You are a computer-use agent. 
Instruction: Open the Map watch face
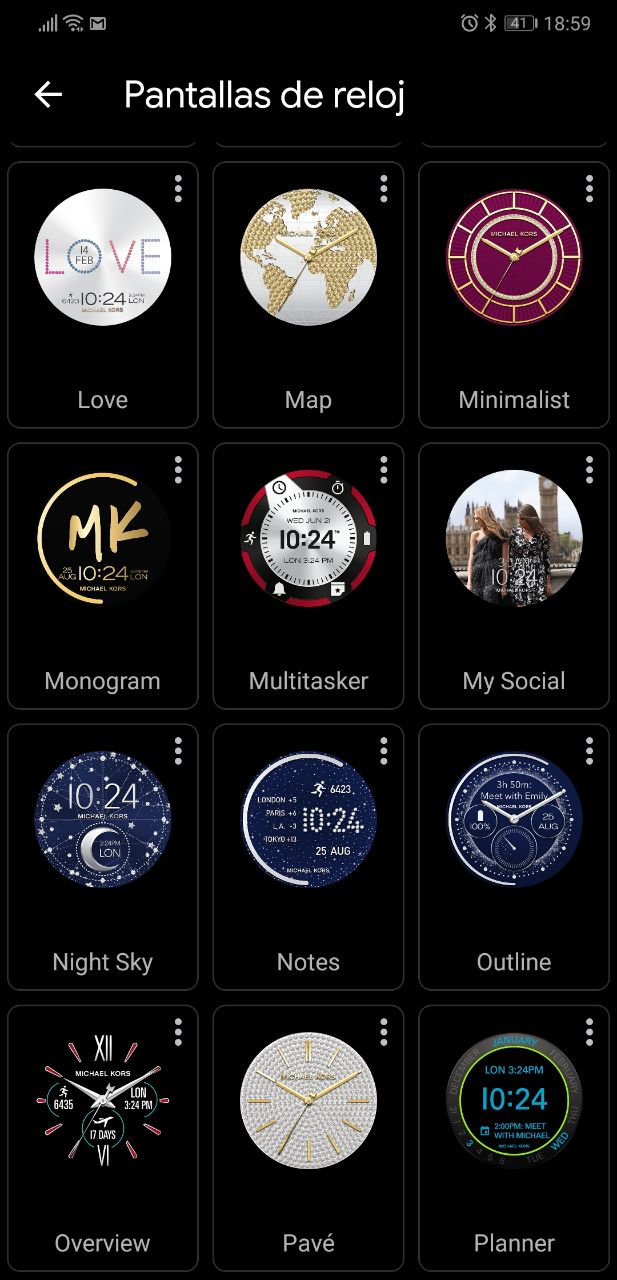[308, 295]
